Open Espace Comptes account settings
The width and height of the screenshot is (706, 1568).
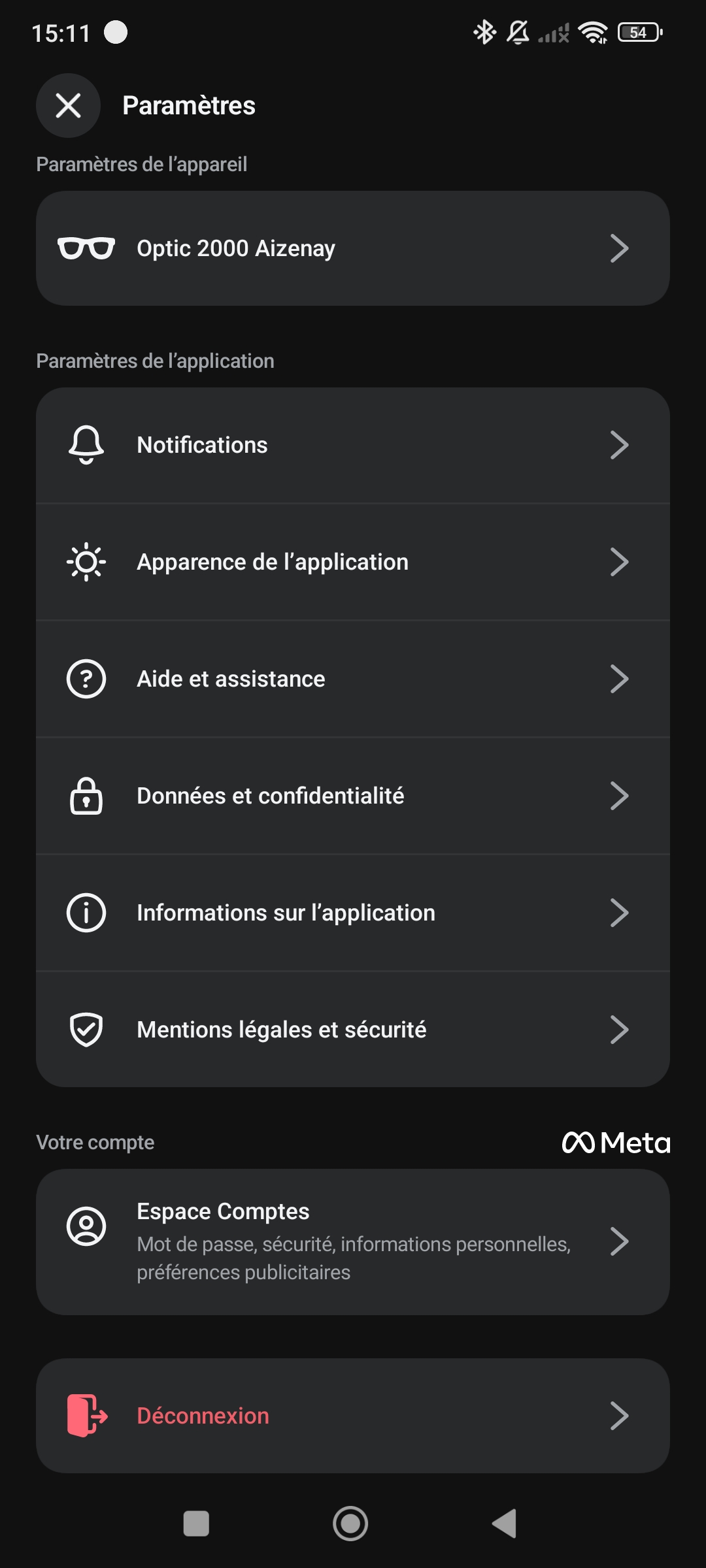[353, 1241]
